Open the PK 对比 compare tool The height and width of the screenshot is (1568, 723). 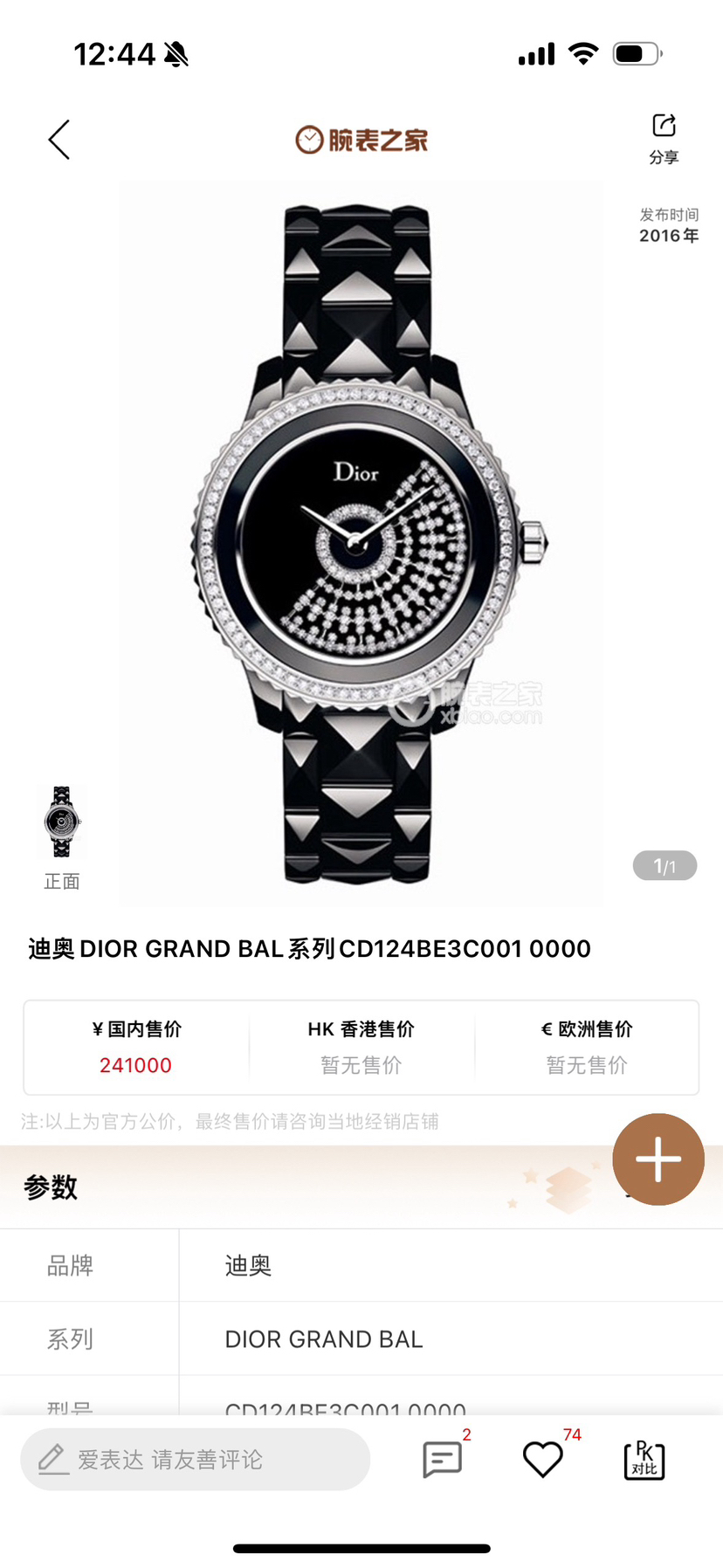point(644,1459)
